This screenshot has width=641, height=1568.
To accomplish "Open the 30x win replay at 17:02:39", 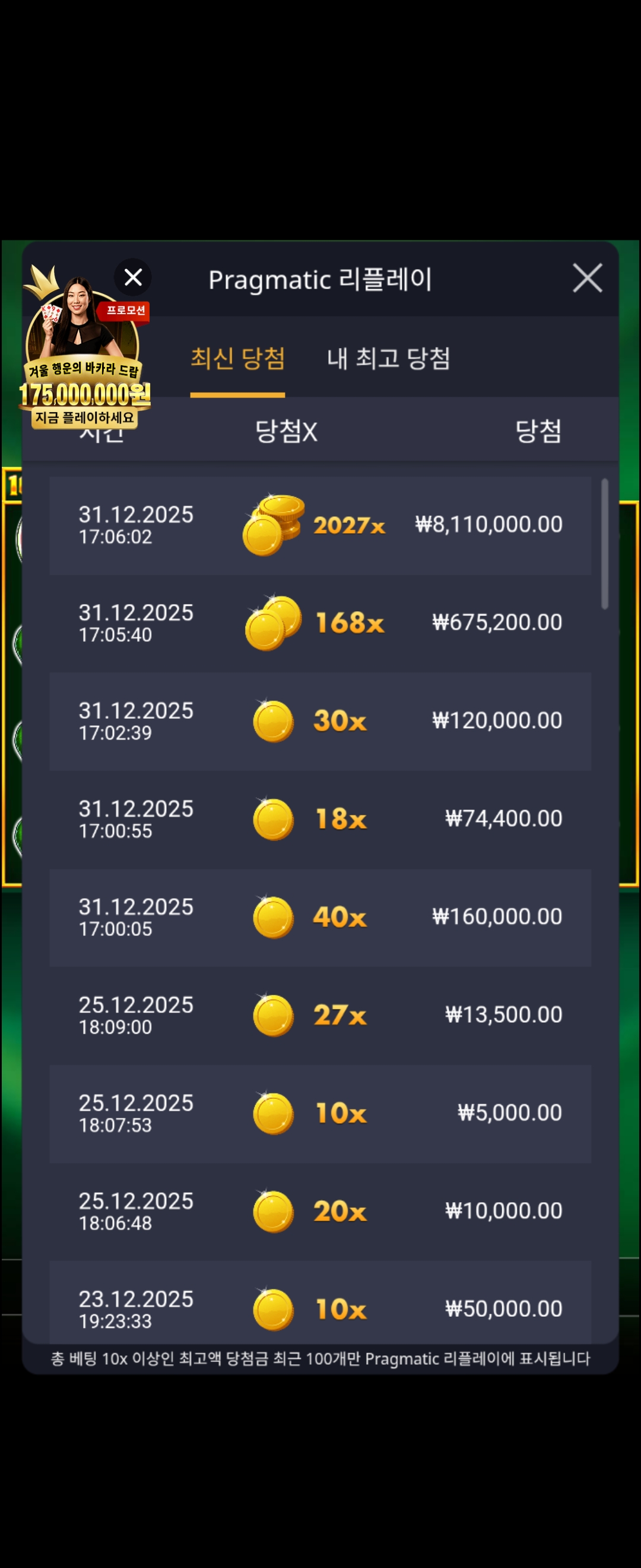I will click(x=320, y=721).
